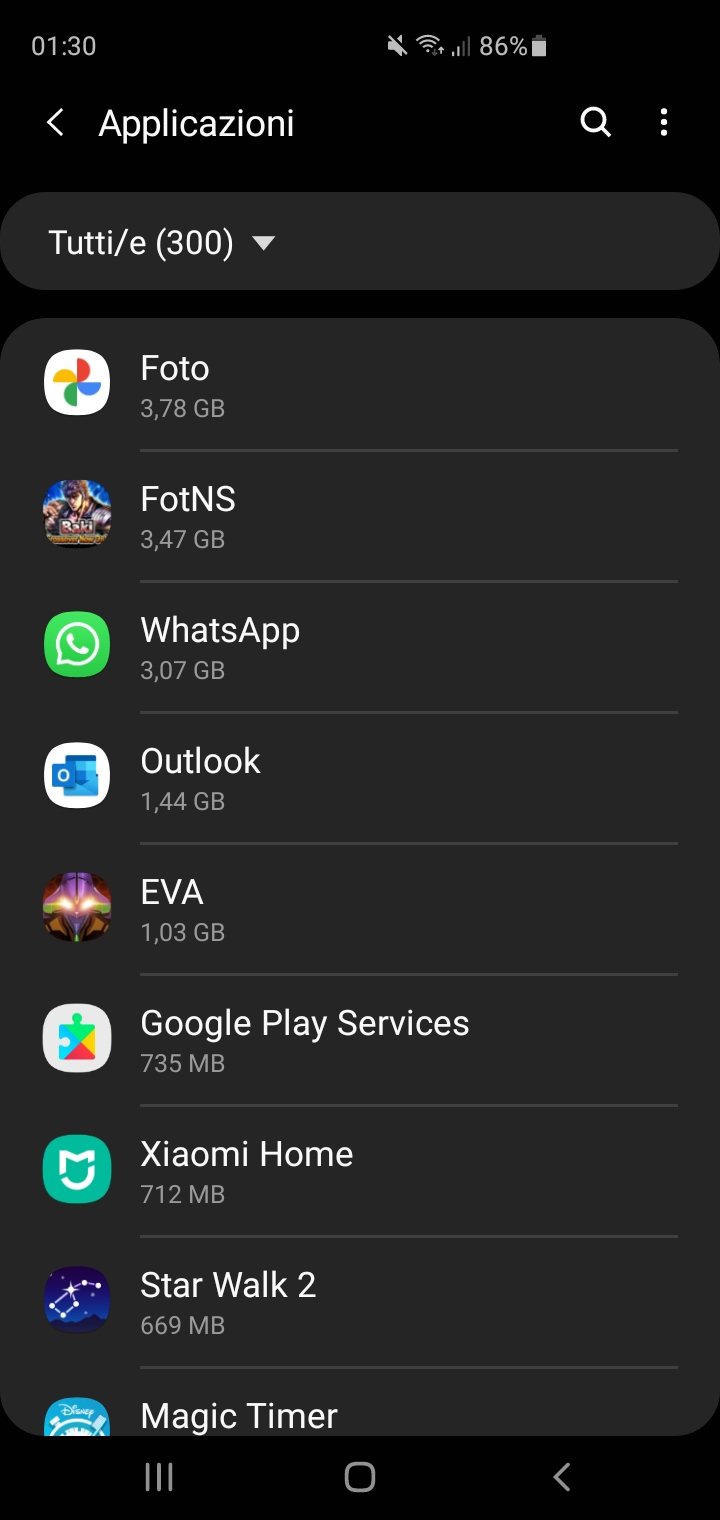
Task: Open Foto app details
Action: click(x=360, y=385)
